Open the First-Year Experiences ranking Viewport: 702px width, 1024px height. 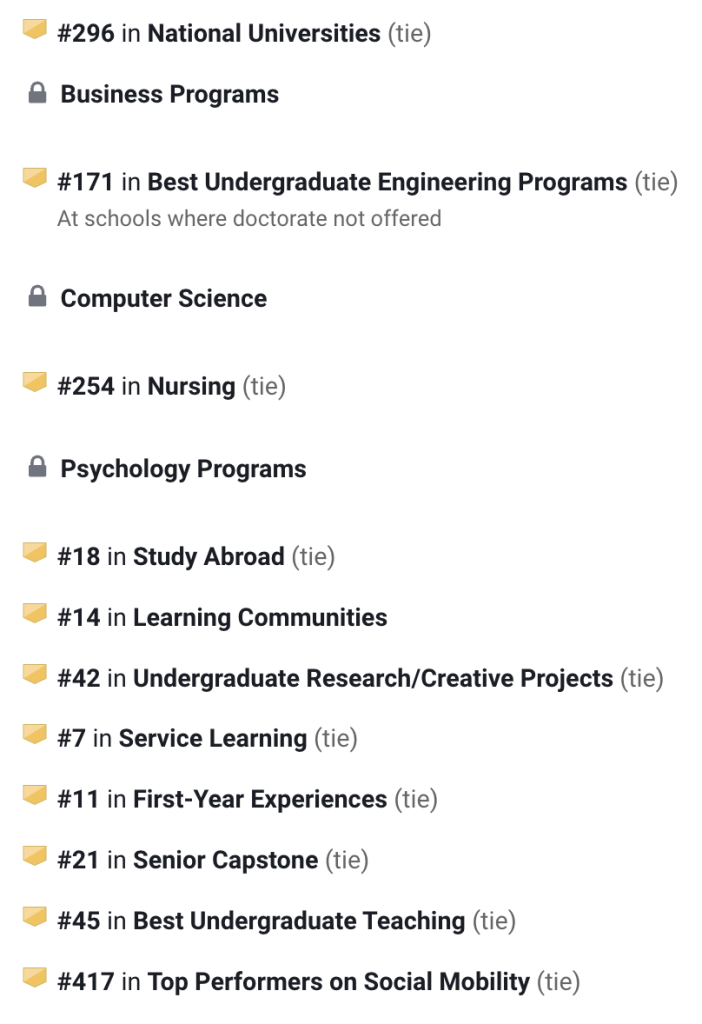pyautogui.click(x=259, y=799)
